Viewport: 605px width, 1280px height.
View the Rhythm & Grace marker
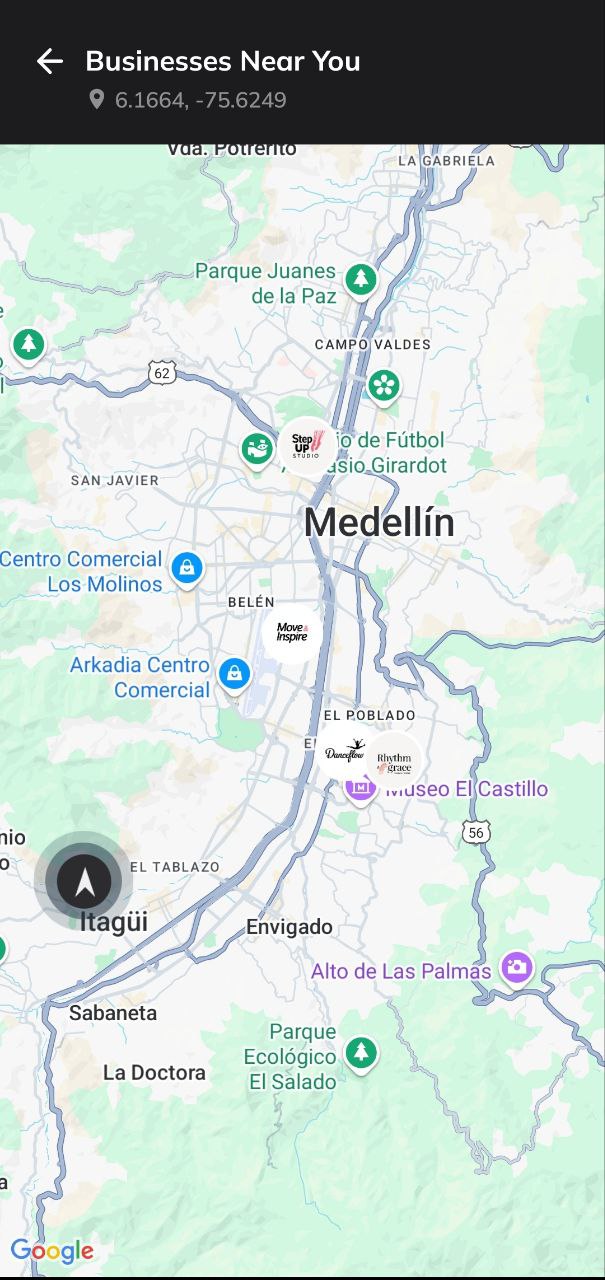coord(395,762)
